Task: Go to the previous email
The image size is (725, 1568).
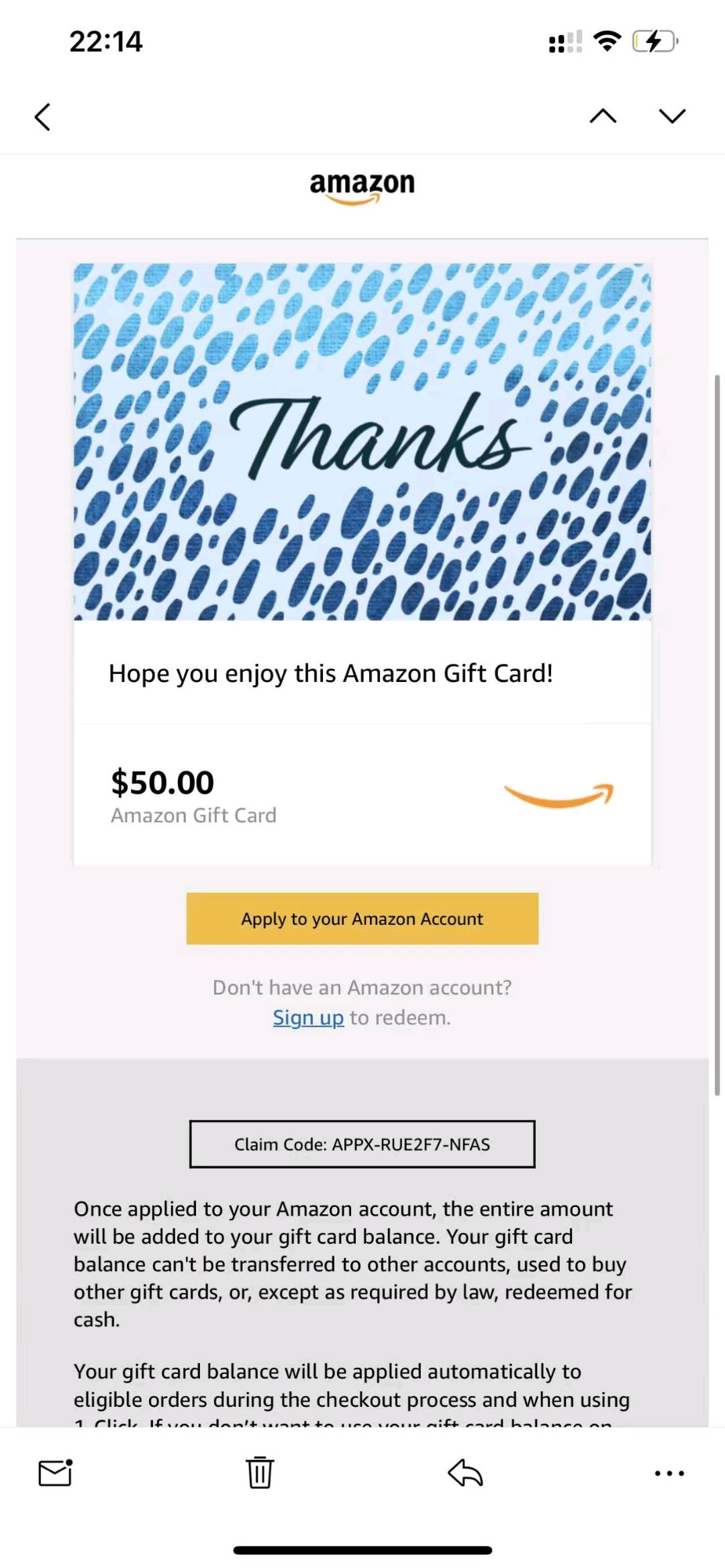Action: tap(602, 116)
